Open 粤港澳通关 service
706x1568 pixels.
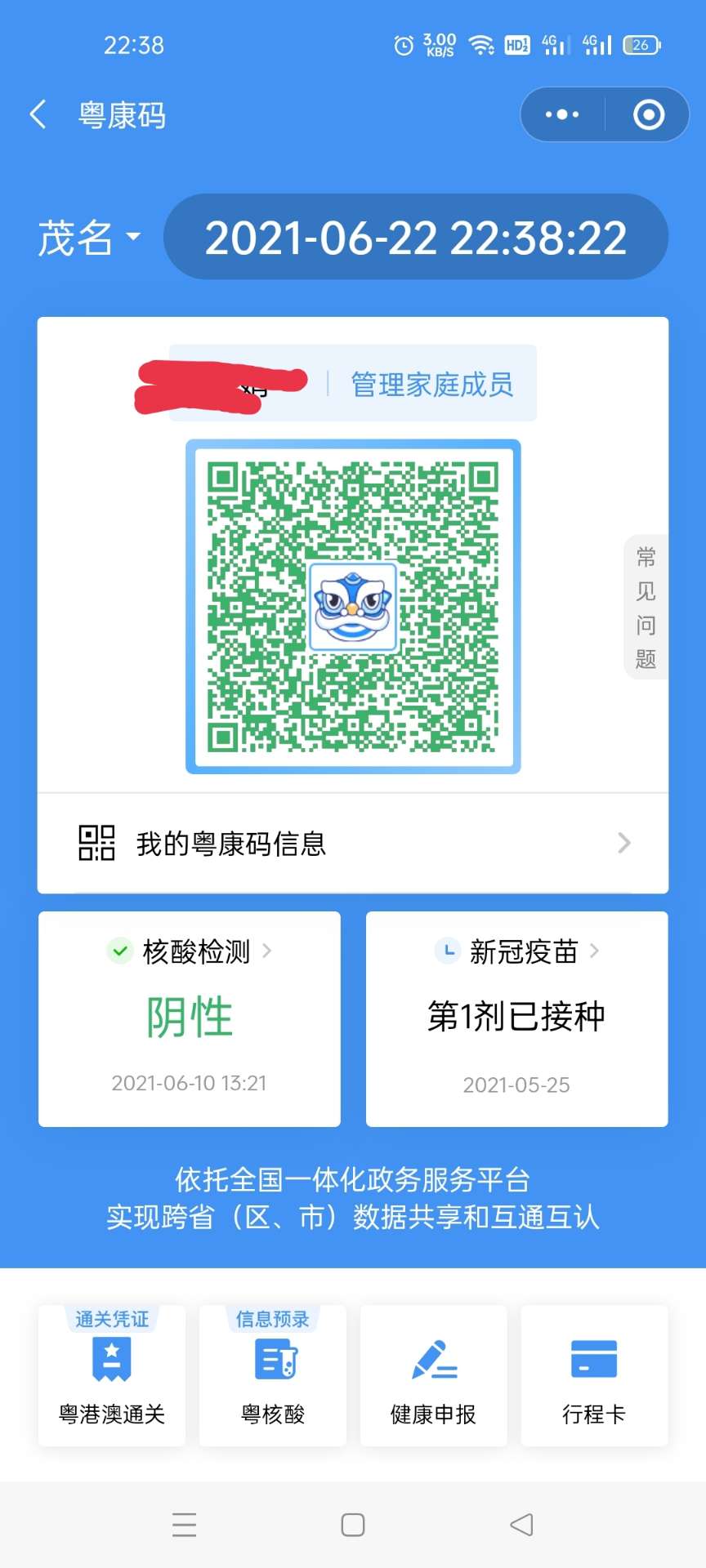point(112,1375)
